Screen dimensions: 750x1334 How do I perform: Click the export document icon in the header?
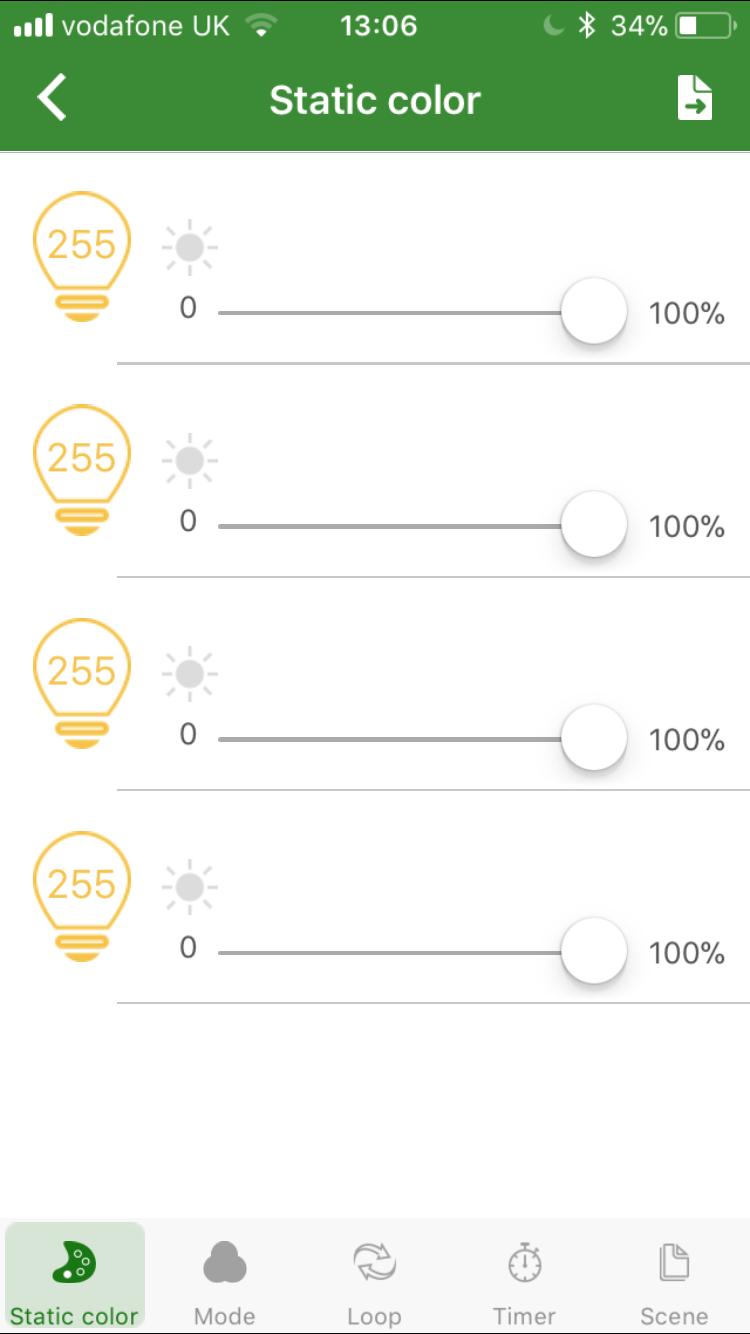coord(692,97)
